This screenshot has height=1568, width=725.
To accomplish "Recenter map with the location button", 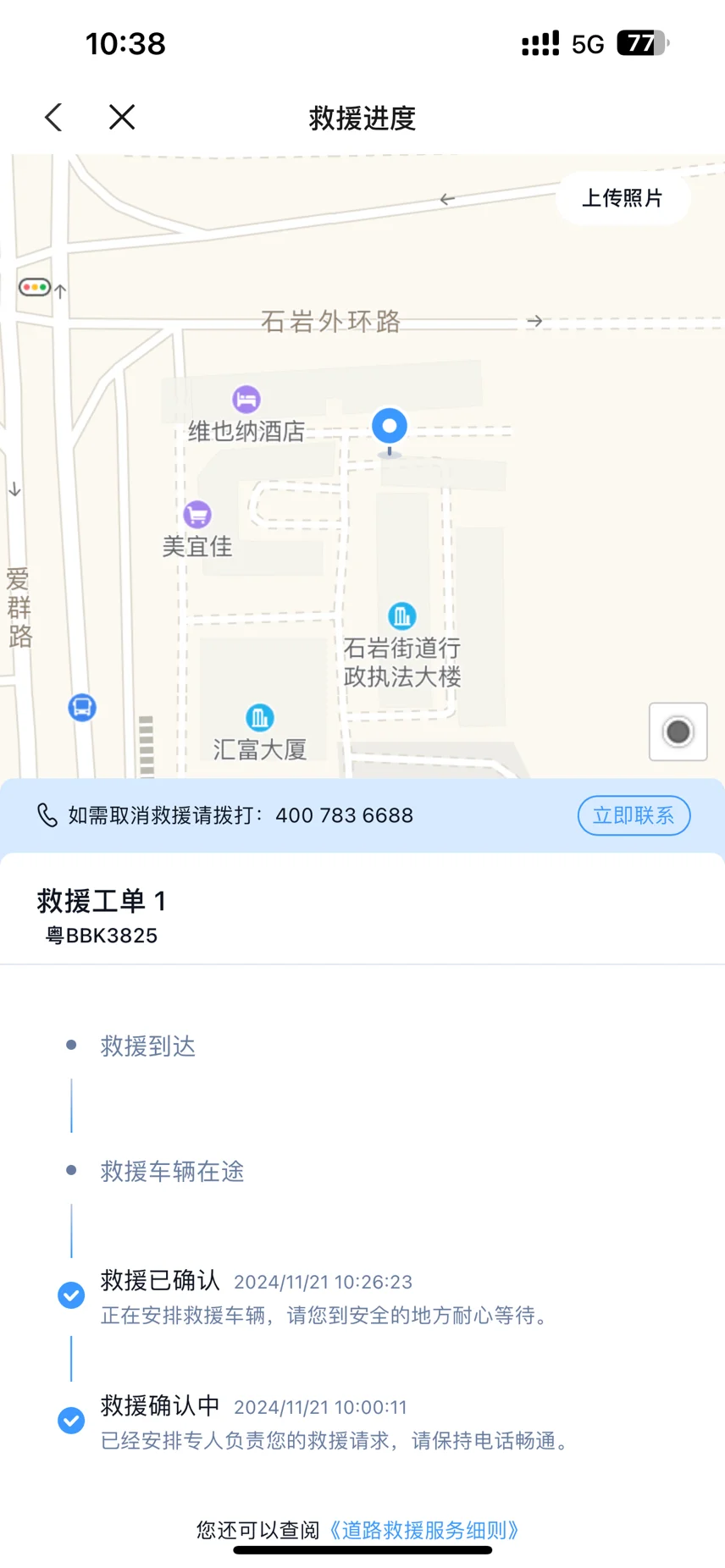I will point(678,732).
